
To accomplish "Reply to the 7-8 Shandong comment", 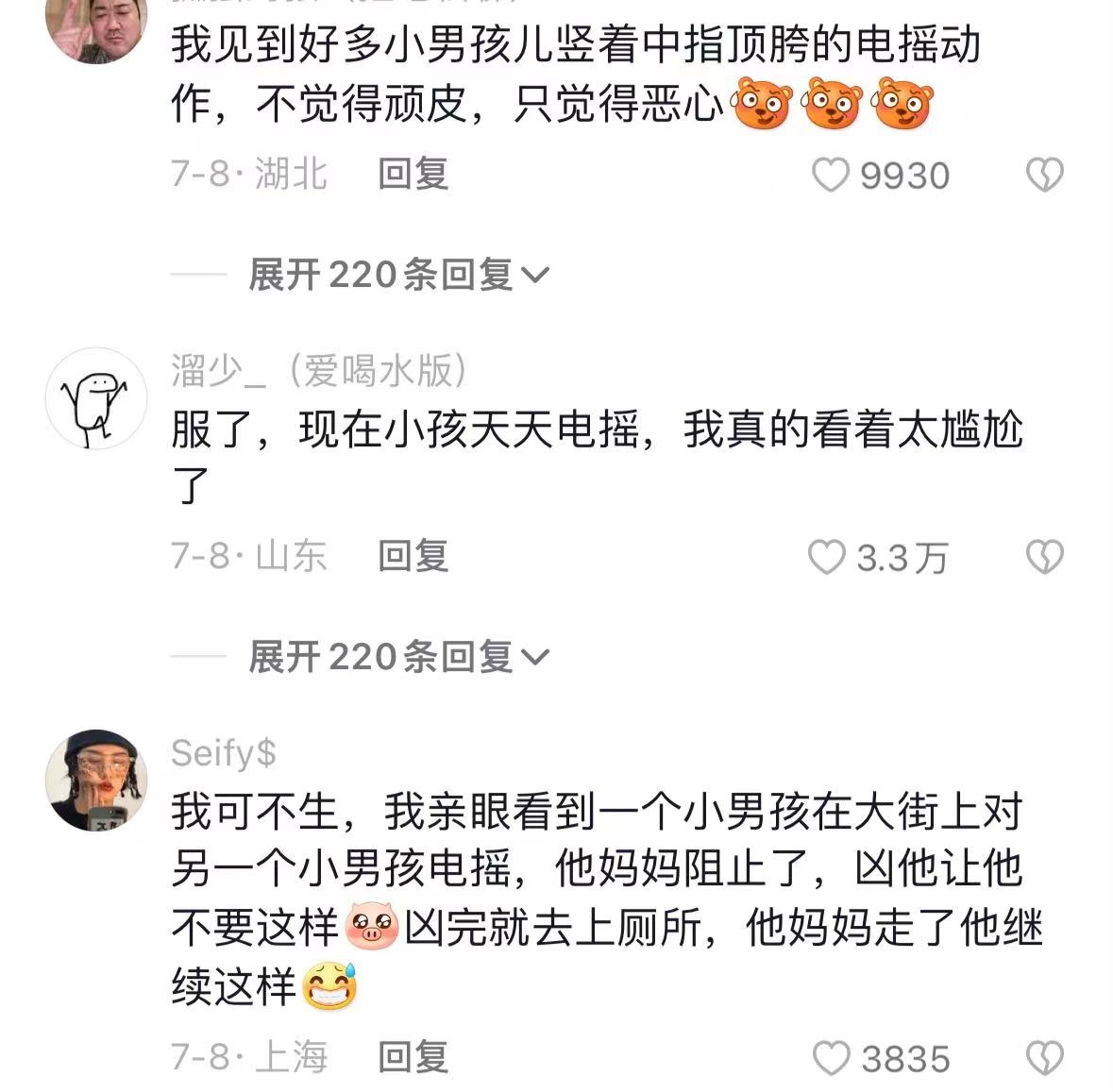I will (413, 556).
